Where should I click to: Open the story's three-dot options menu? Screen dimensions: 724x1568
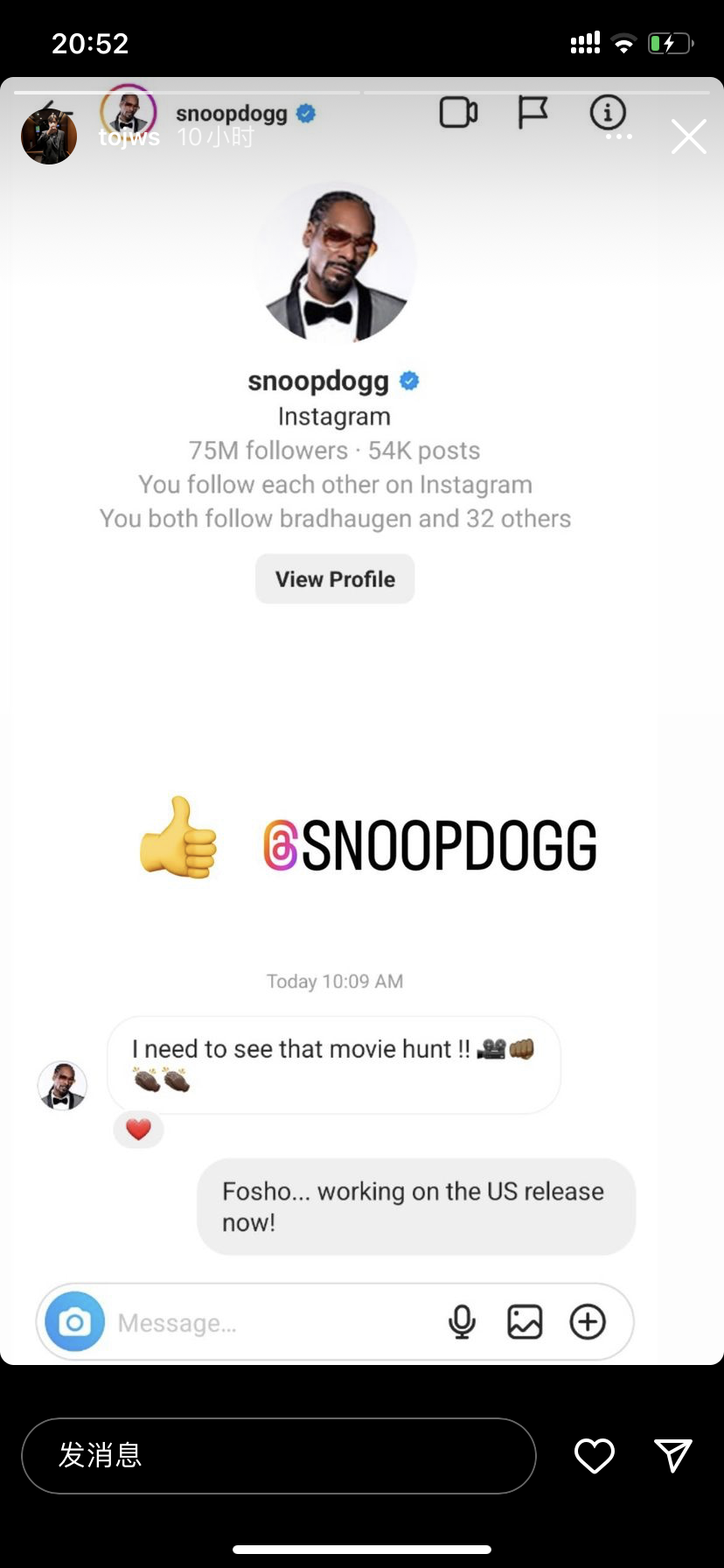click(618, 137)
